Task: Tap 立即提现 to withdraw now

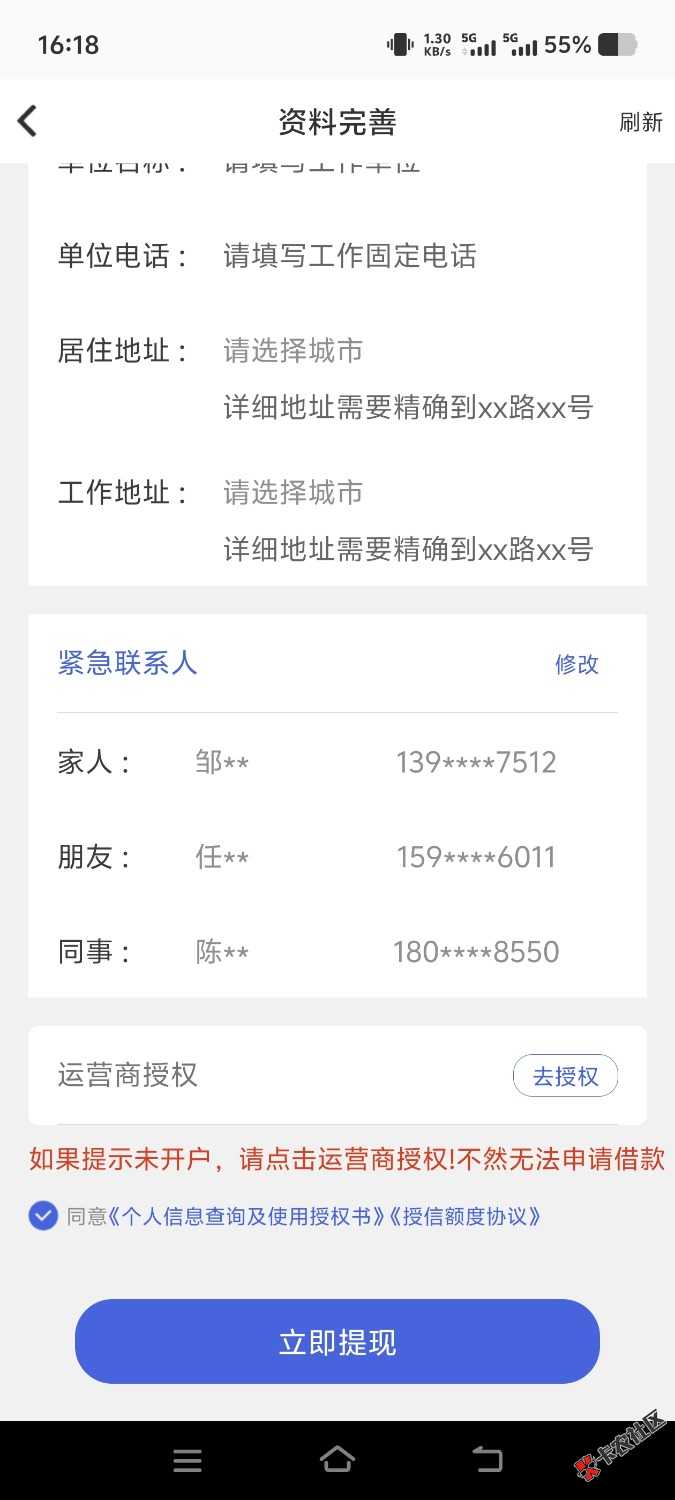Action: click(337, 1342)
